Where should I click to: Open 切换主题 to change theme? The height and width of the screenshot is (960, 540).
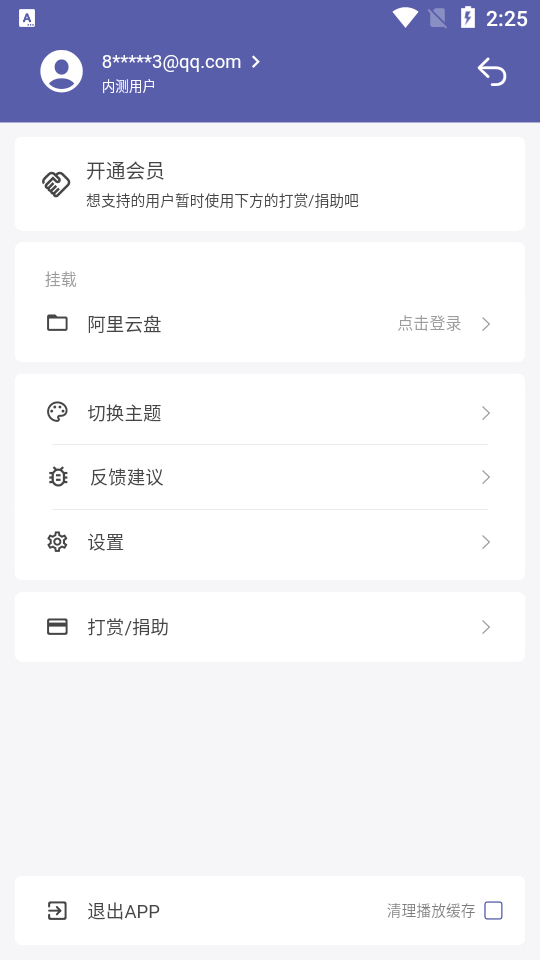point(270,413)
